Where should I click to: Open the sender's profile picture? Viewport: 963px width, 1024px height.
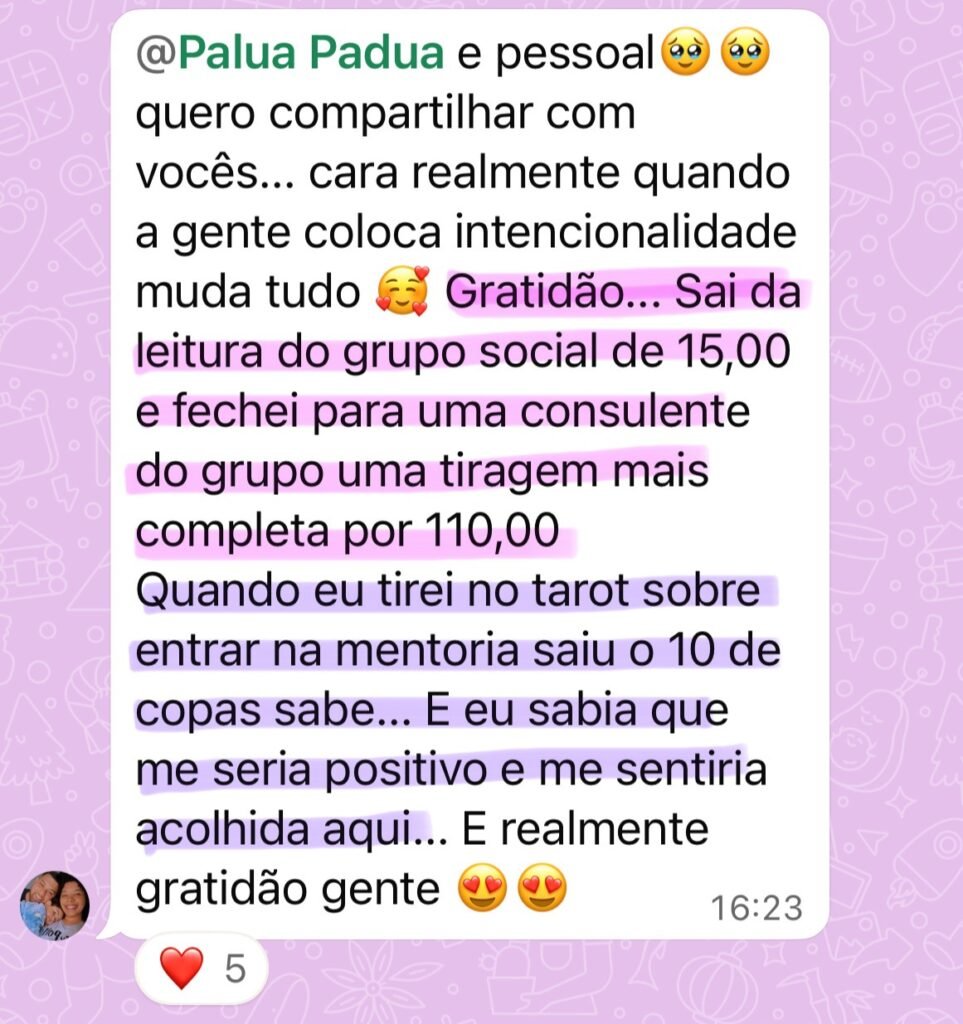coord(55,904)
